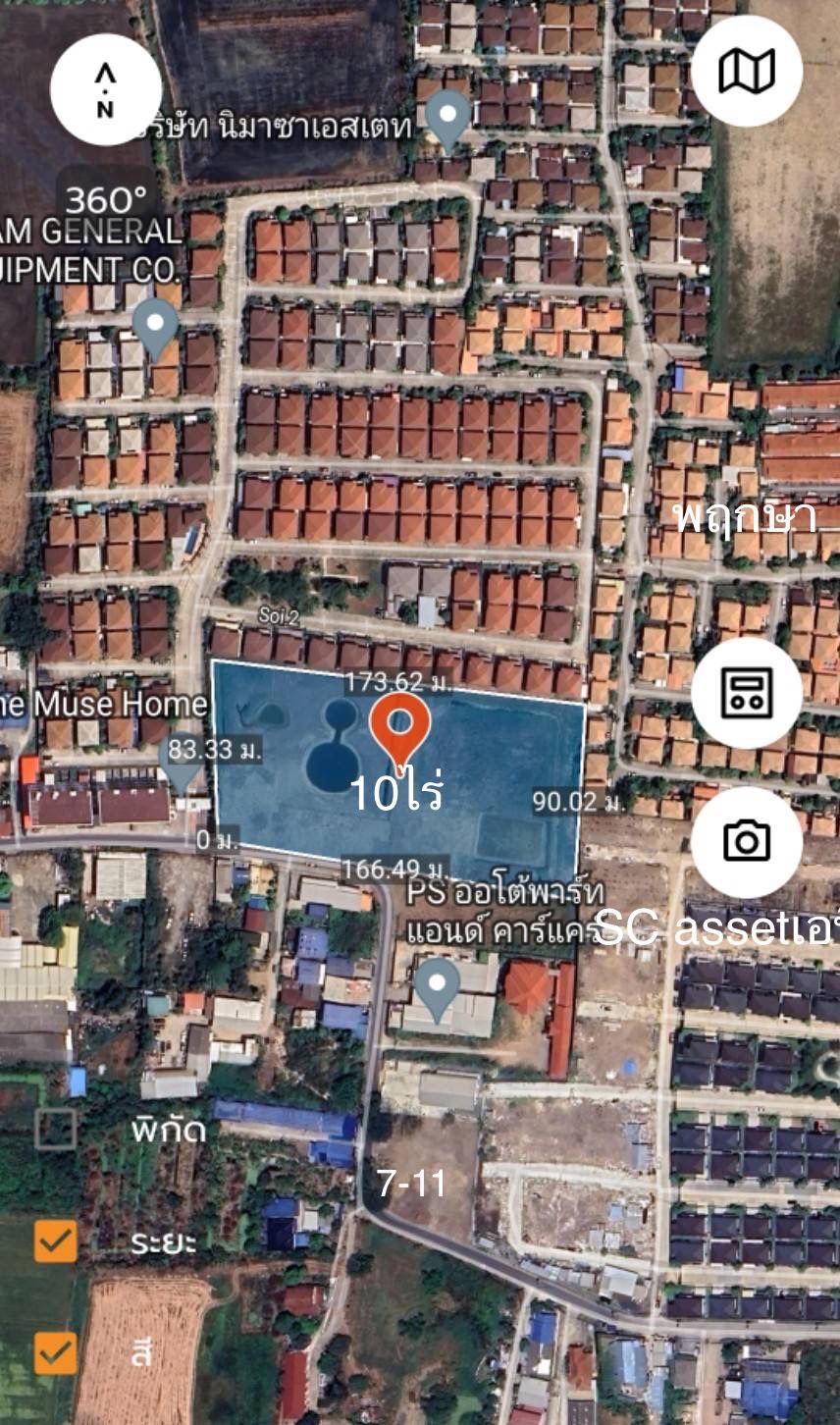Select the red pin on the 10ไร่ plot
The height and width of the screenshot is (1425, 840).
tap(399, 725)
